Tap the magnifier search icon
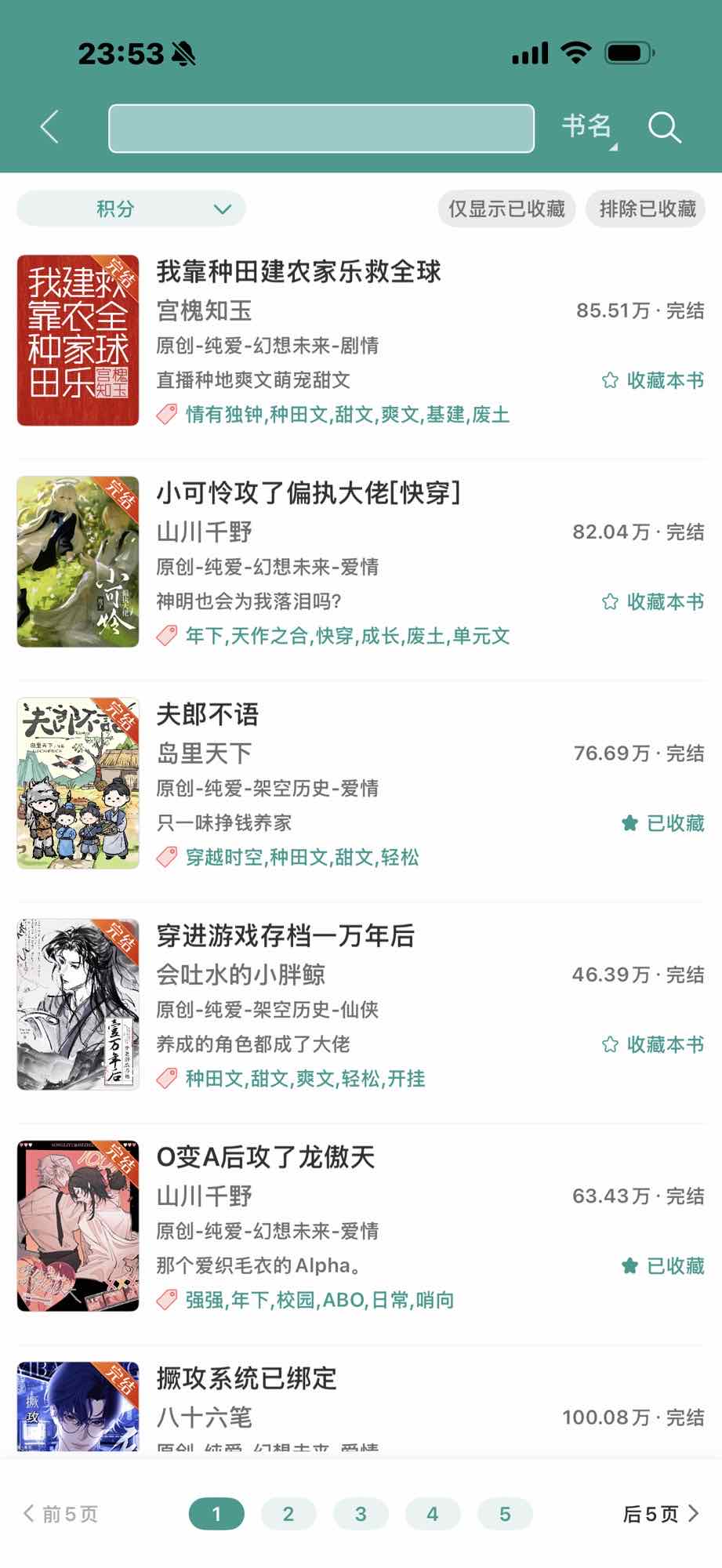722x1568 pixels. coord(664,127)
